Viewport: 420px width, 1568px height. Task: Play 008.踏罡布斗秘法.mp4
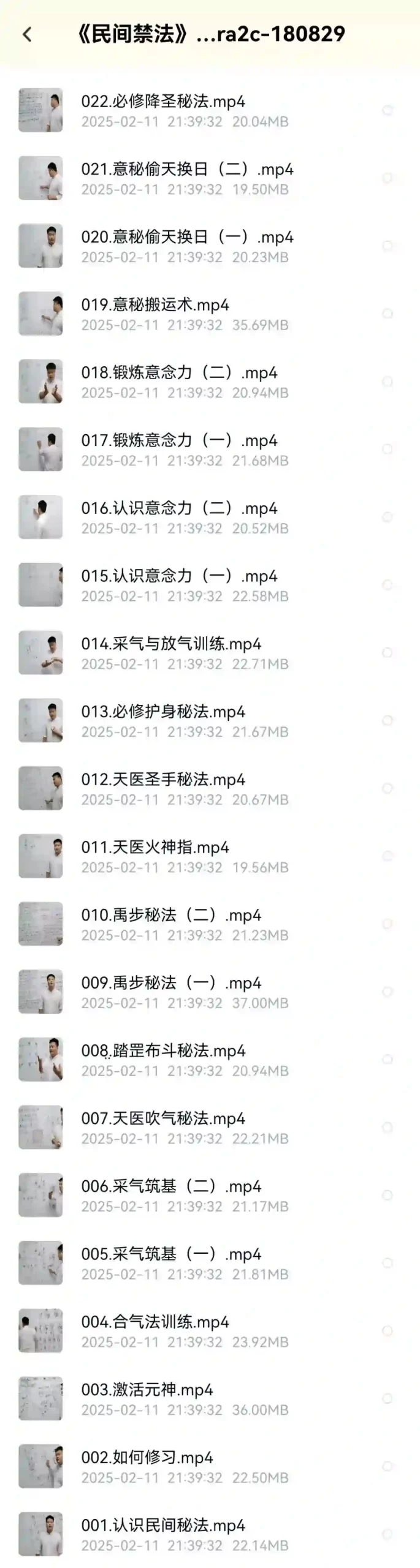point(210,1060)
